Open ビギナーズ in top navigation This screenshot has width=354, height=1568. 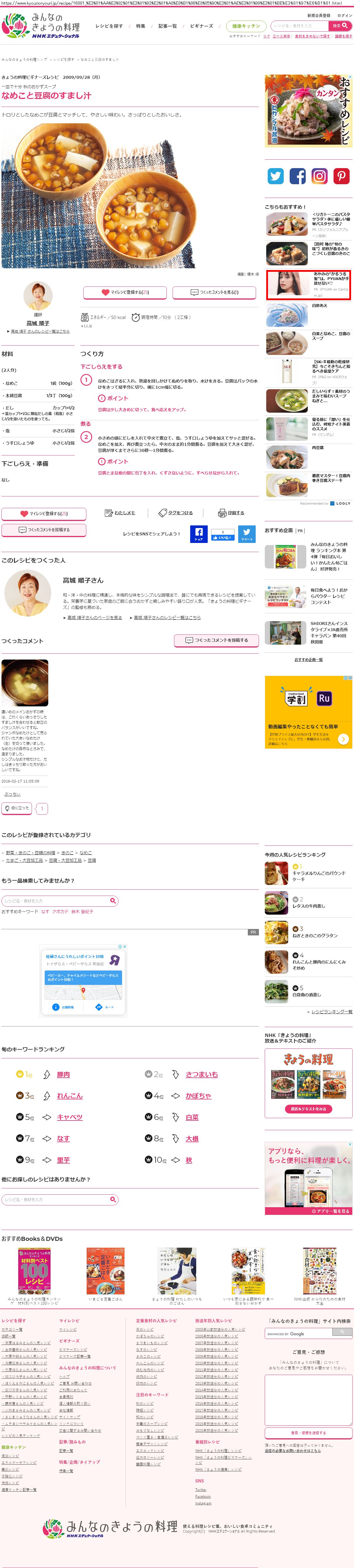[x=201, y=26]
